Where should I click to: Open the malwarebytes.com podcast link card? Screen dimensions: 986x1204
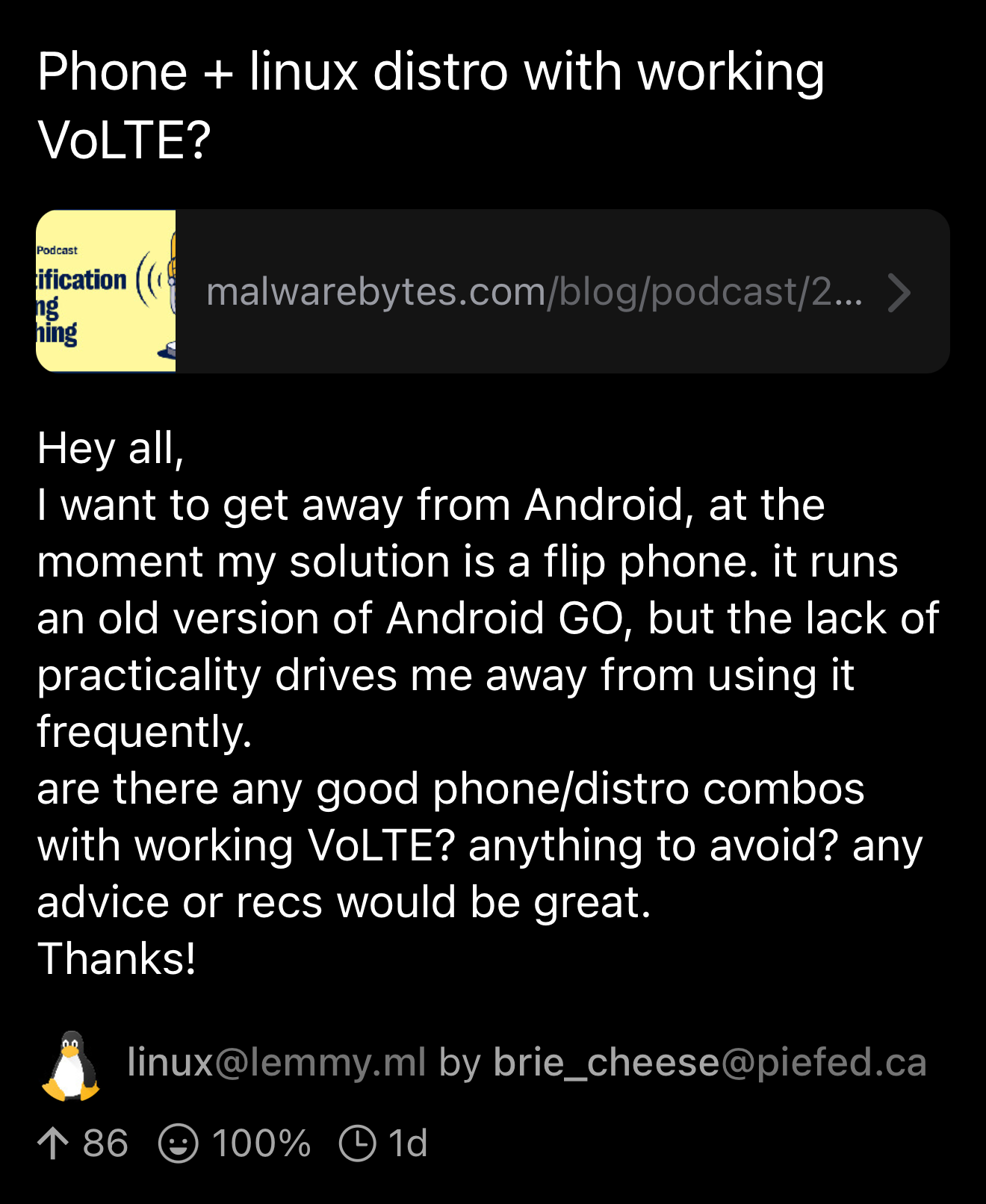pyautogui.click(x=533, y=292)
